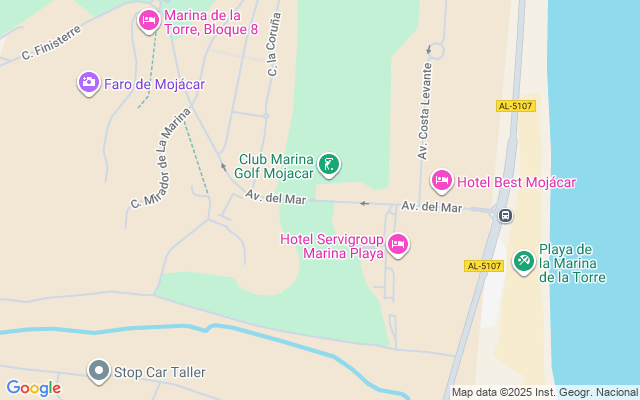Open the Stop Car Taller marker
The width and height of the screenshot is (640, 400).
pyautogui.click(x=98, y=372)
